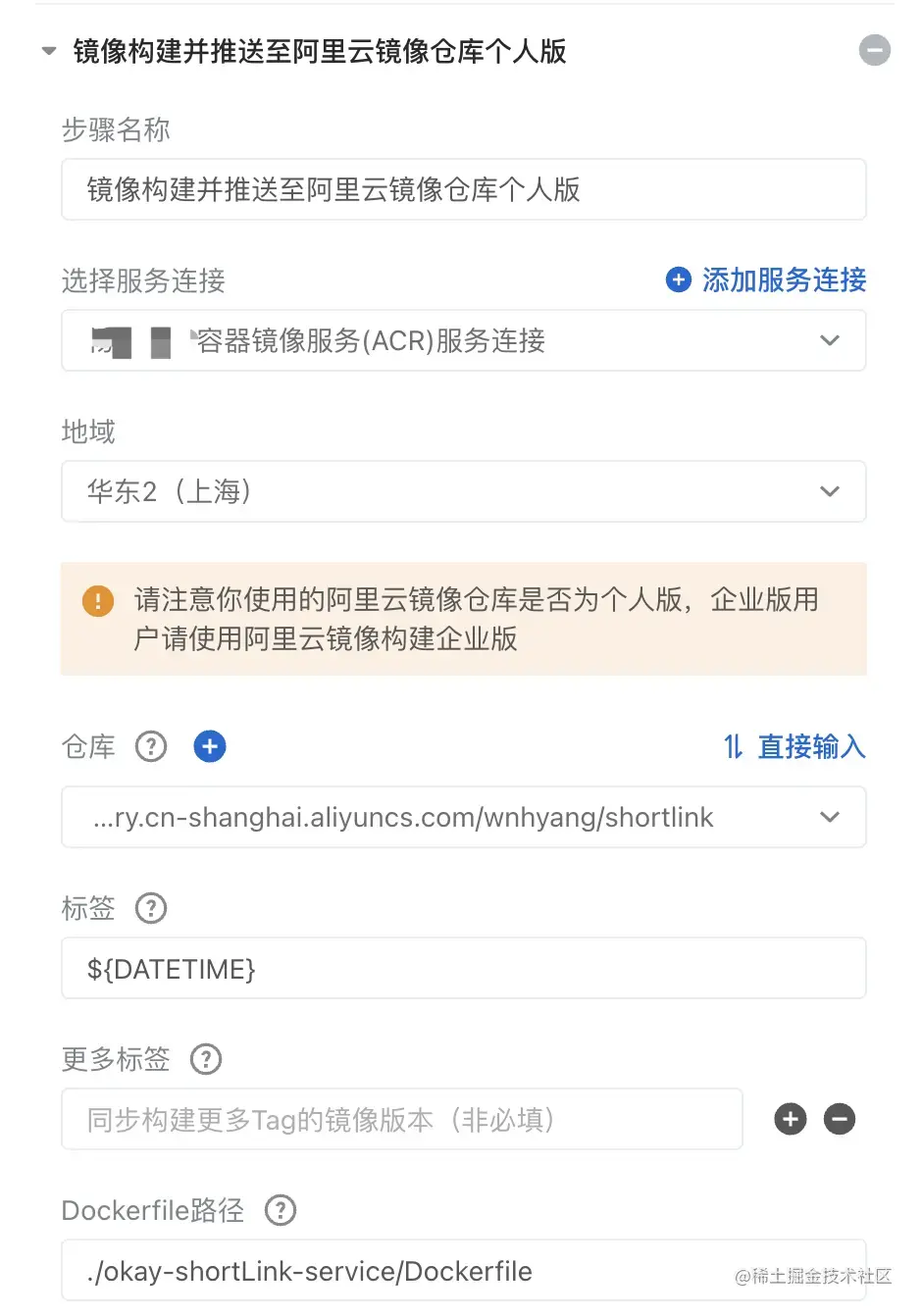922x1316 pixels.
Task: Remove a tag using the minus circle button
Action: coord(840,1119)
